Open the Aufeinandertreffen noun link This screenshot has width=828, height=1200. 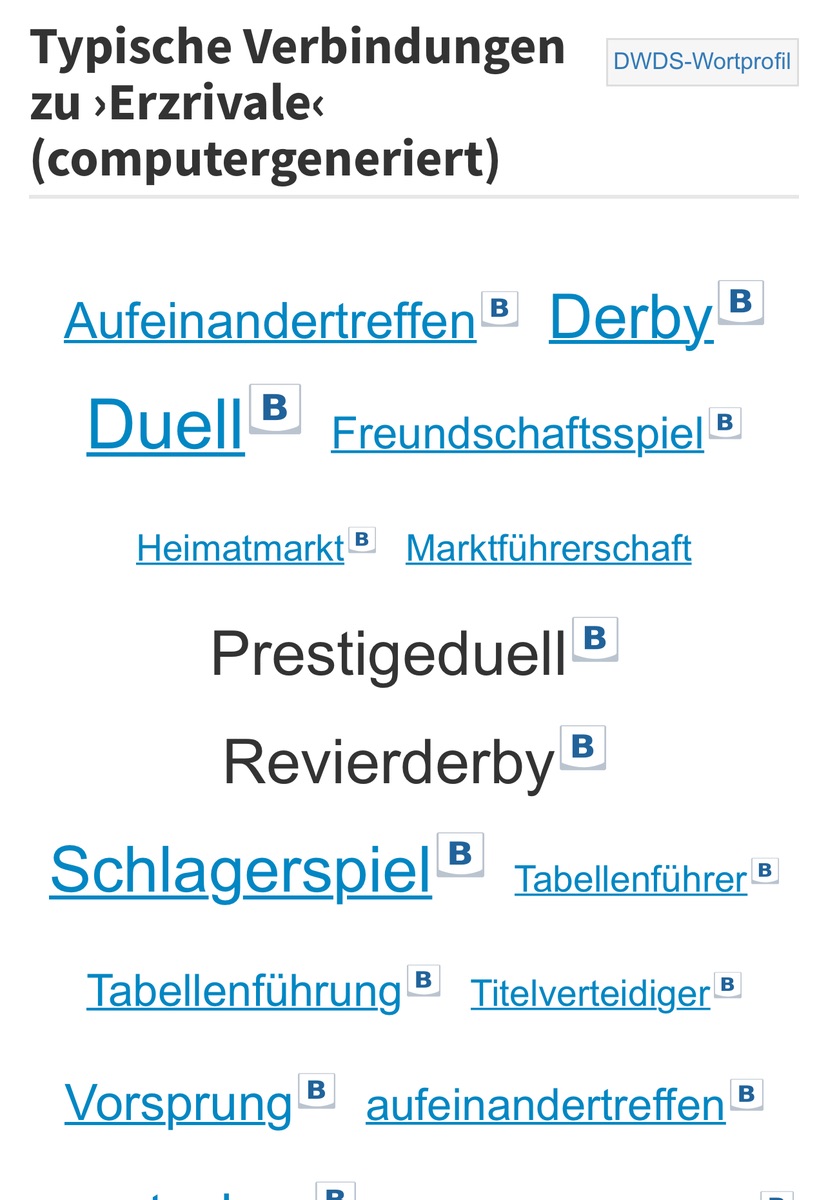point(270,321)
